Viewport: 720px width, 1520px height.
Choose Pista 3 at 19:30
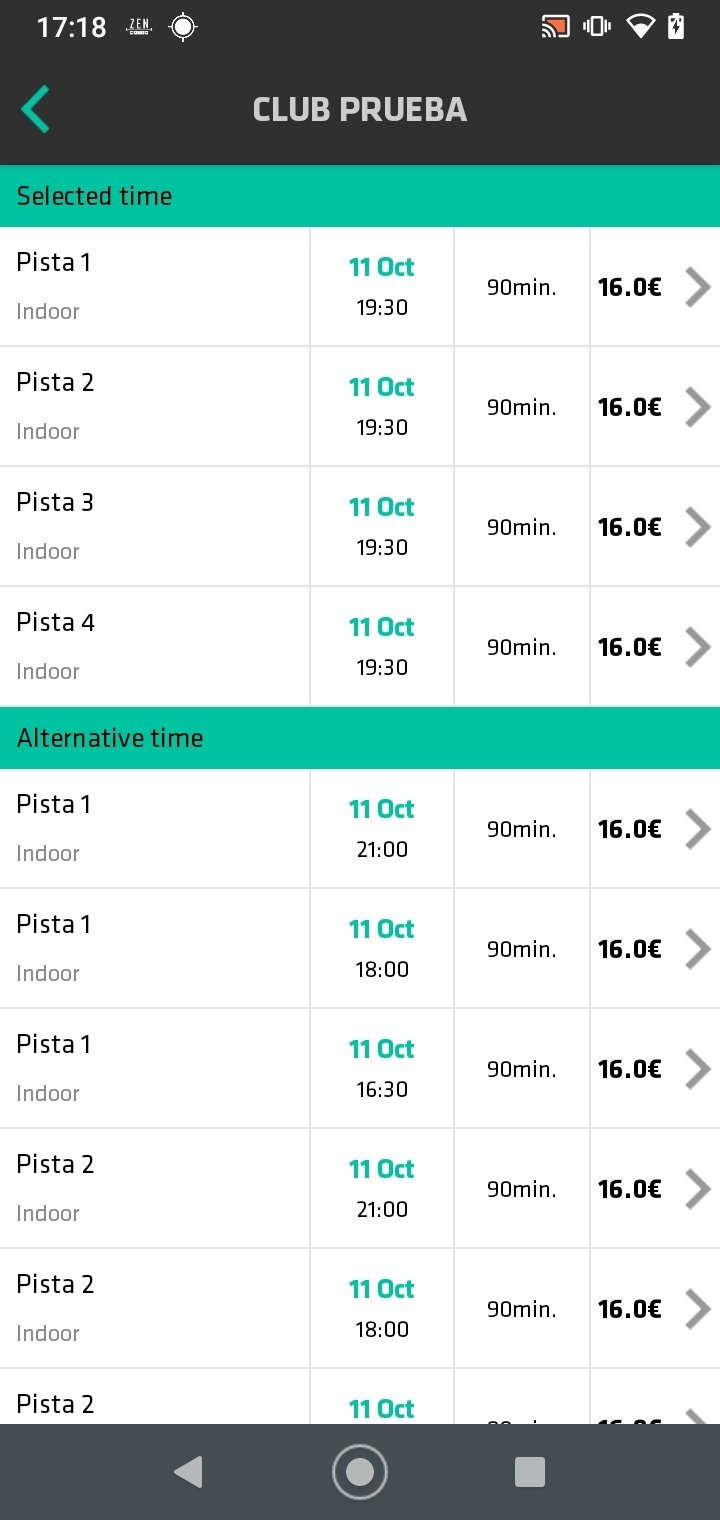[x=360, y=527]
